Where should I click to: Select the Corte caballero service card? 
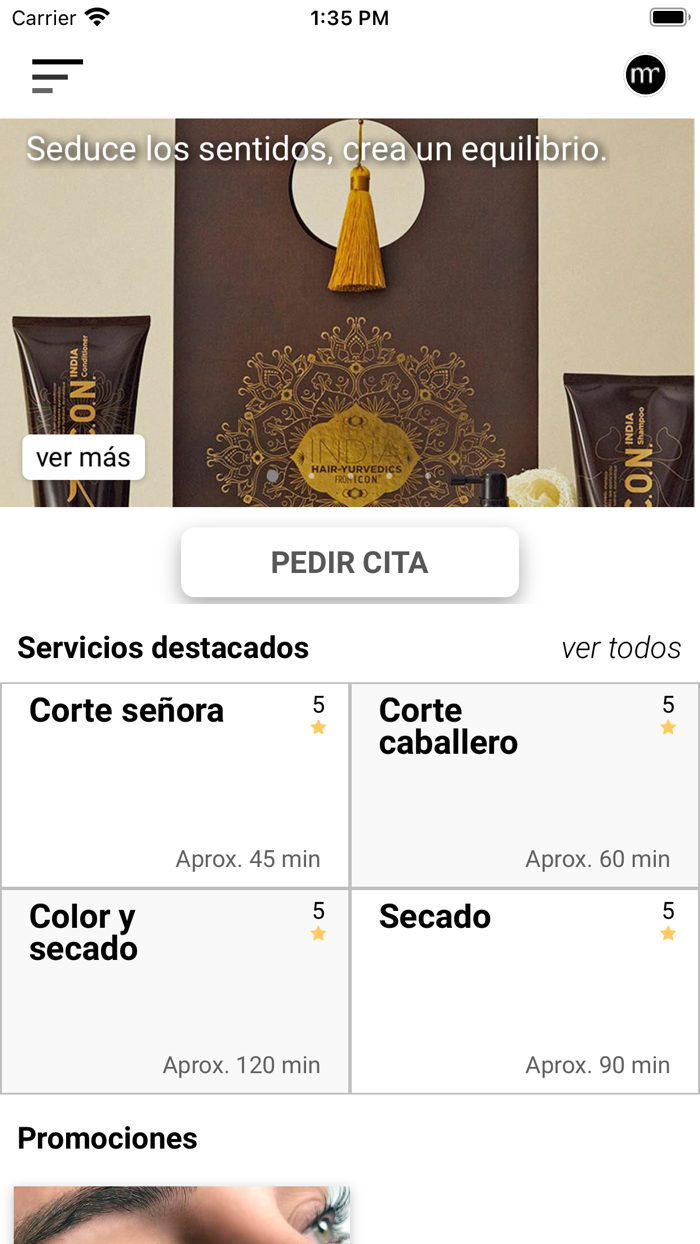525,786
